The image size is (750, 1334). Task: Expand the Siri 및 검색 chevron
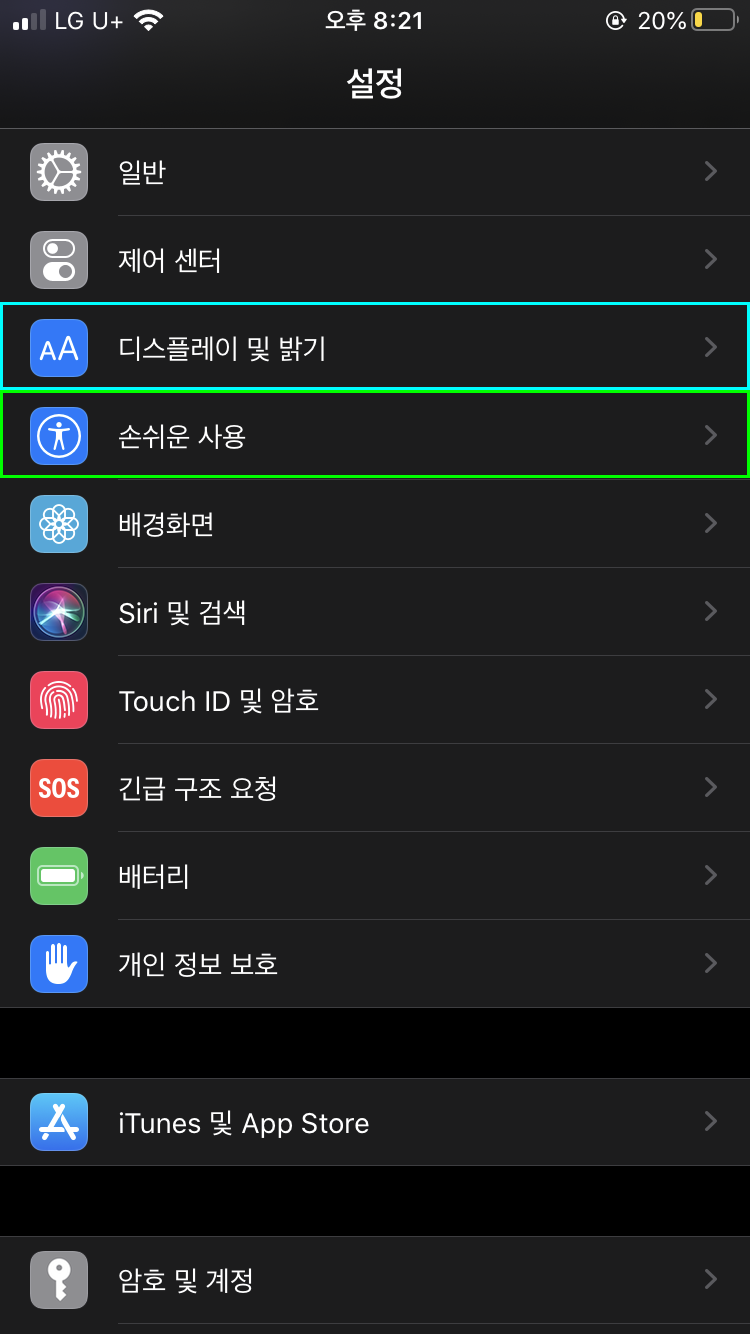click(710, 611)
